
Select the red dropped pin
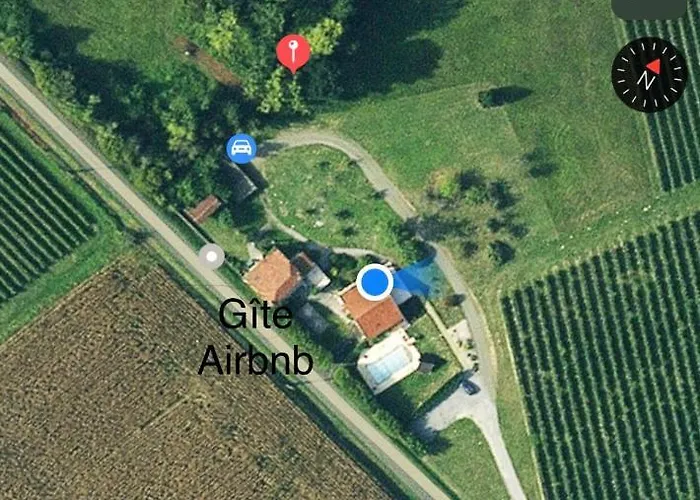click(x=292, y=50)
